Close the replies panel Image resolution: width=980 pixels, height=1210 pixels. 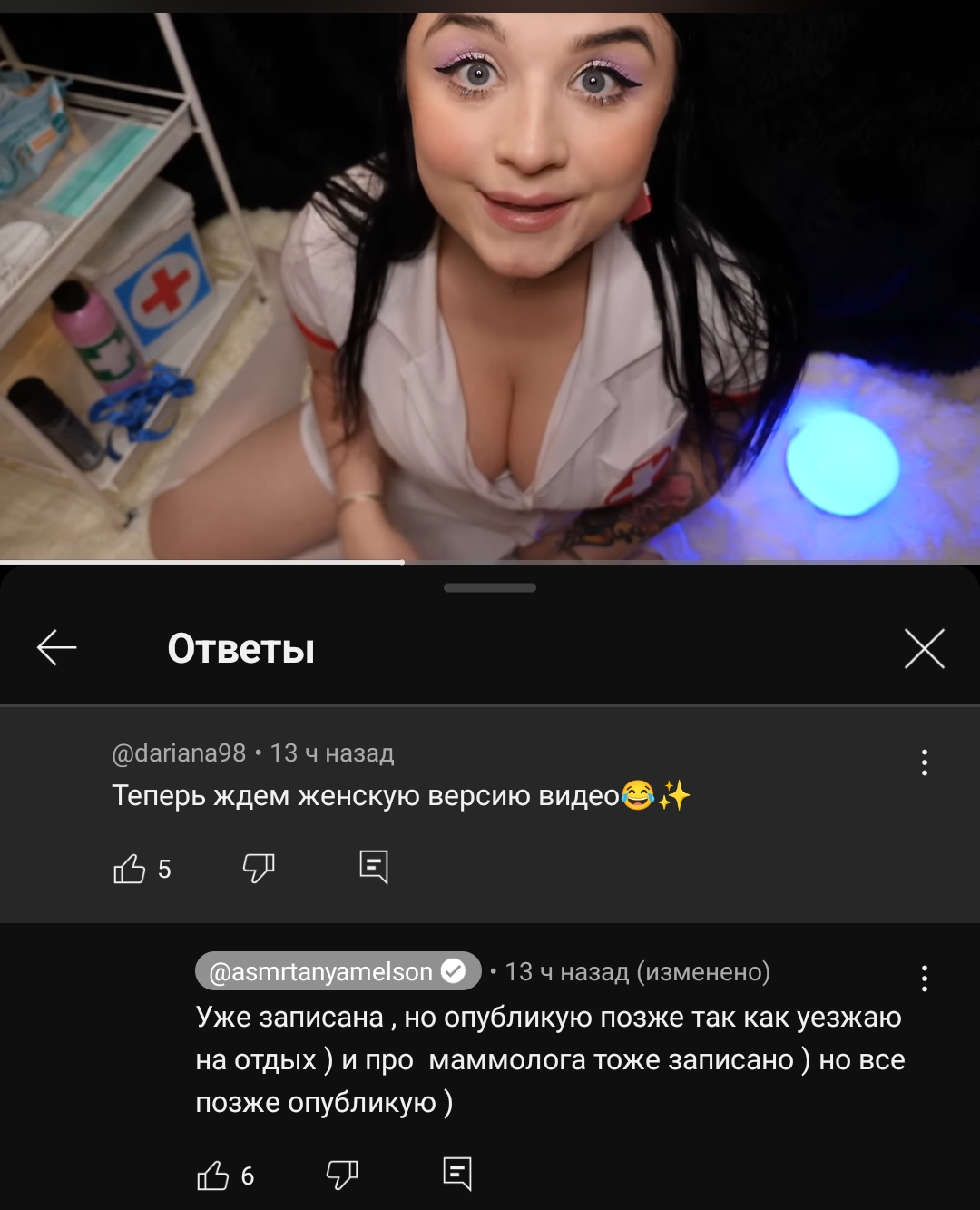(x=924, y=648)
